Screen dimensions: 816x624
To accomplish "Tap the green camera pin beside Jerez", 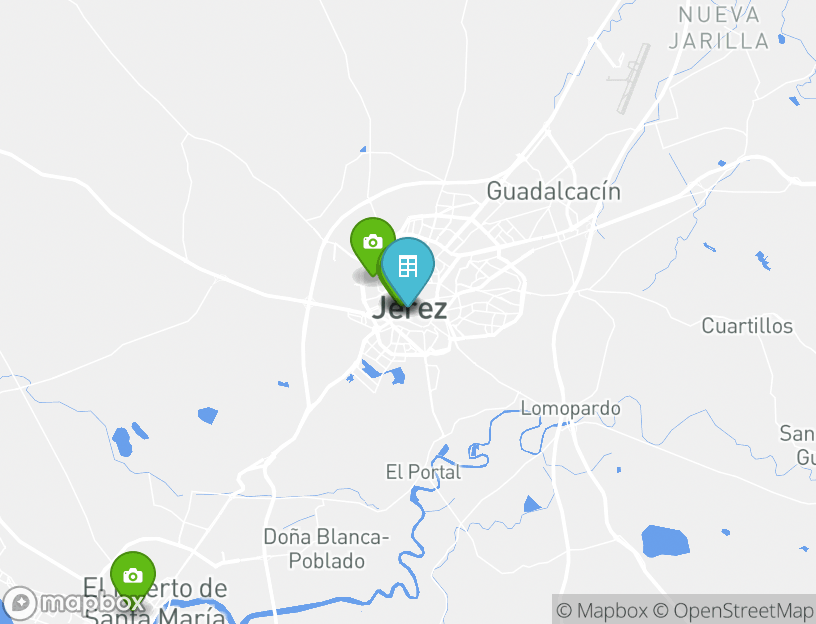I will tap(371, 241).
